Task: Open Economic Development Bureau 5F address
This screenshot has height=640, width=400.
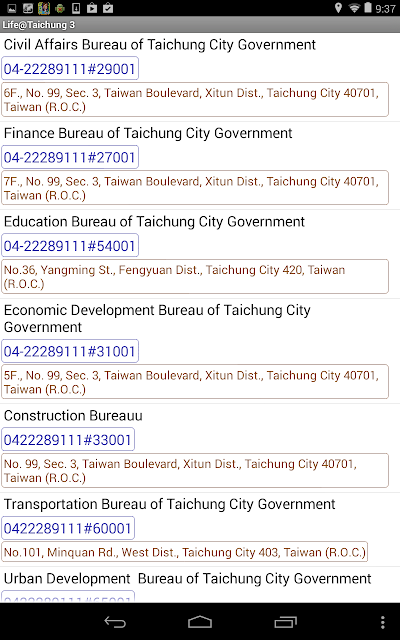Action: (x=195, y=382)
